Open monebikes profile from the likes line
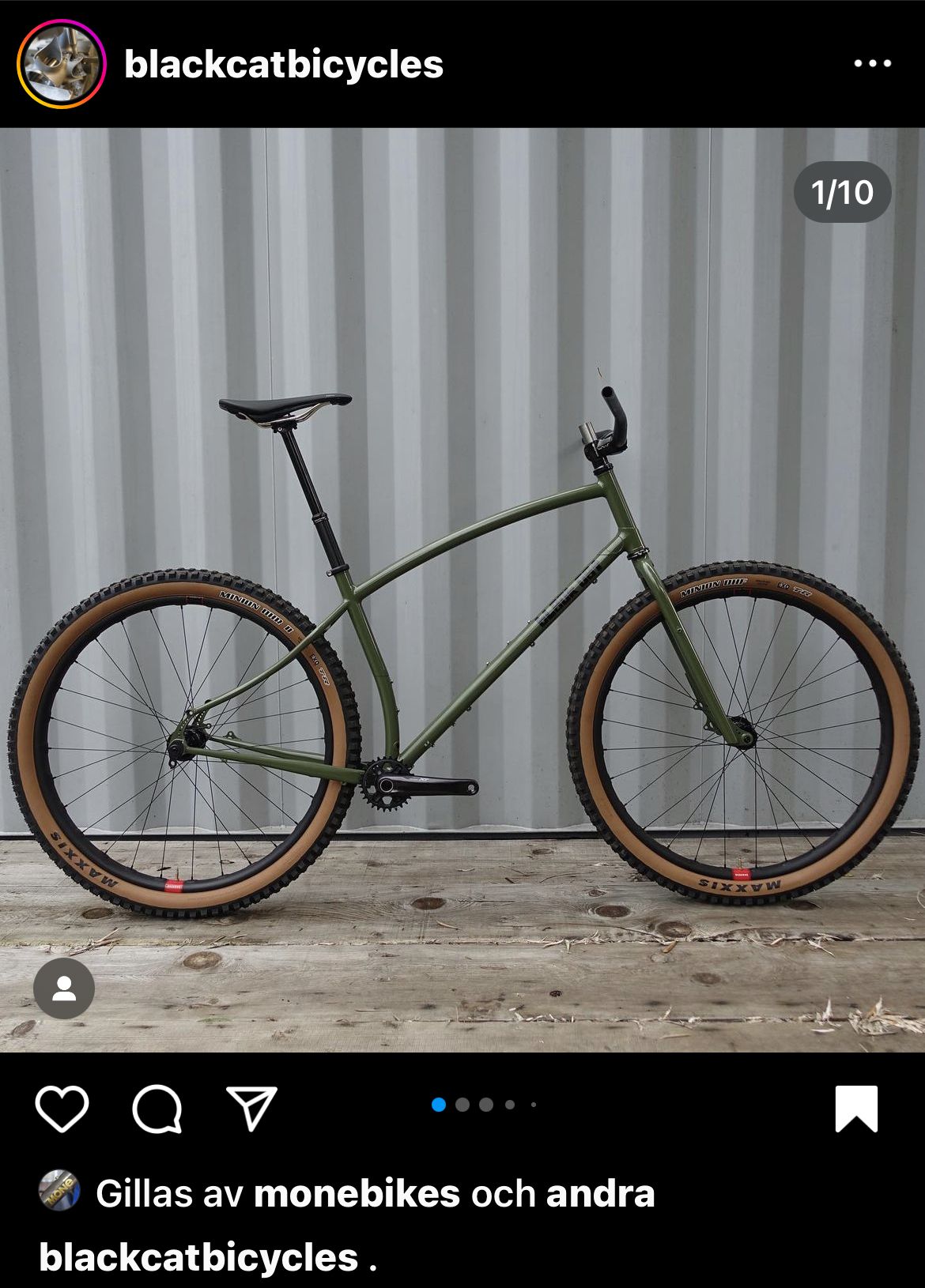Screen dimensions: 925x1288 357,1193
